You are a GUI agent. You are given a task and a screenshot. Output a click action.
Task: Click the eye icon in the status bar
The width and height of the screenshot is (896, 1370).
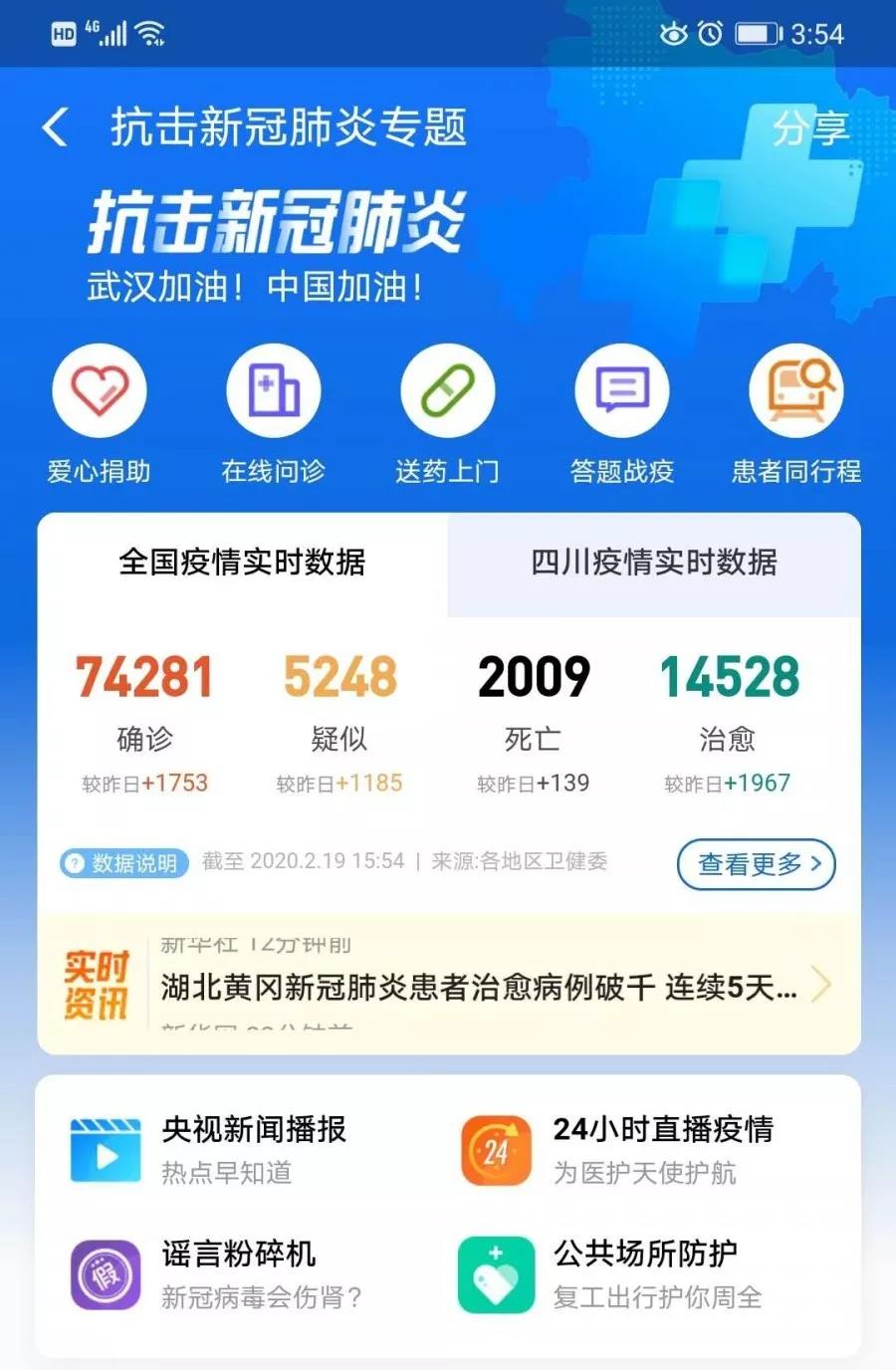pyautogui.click(x=674, y=35)
